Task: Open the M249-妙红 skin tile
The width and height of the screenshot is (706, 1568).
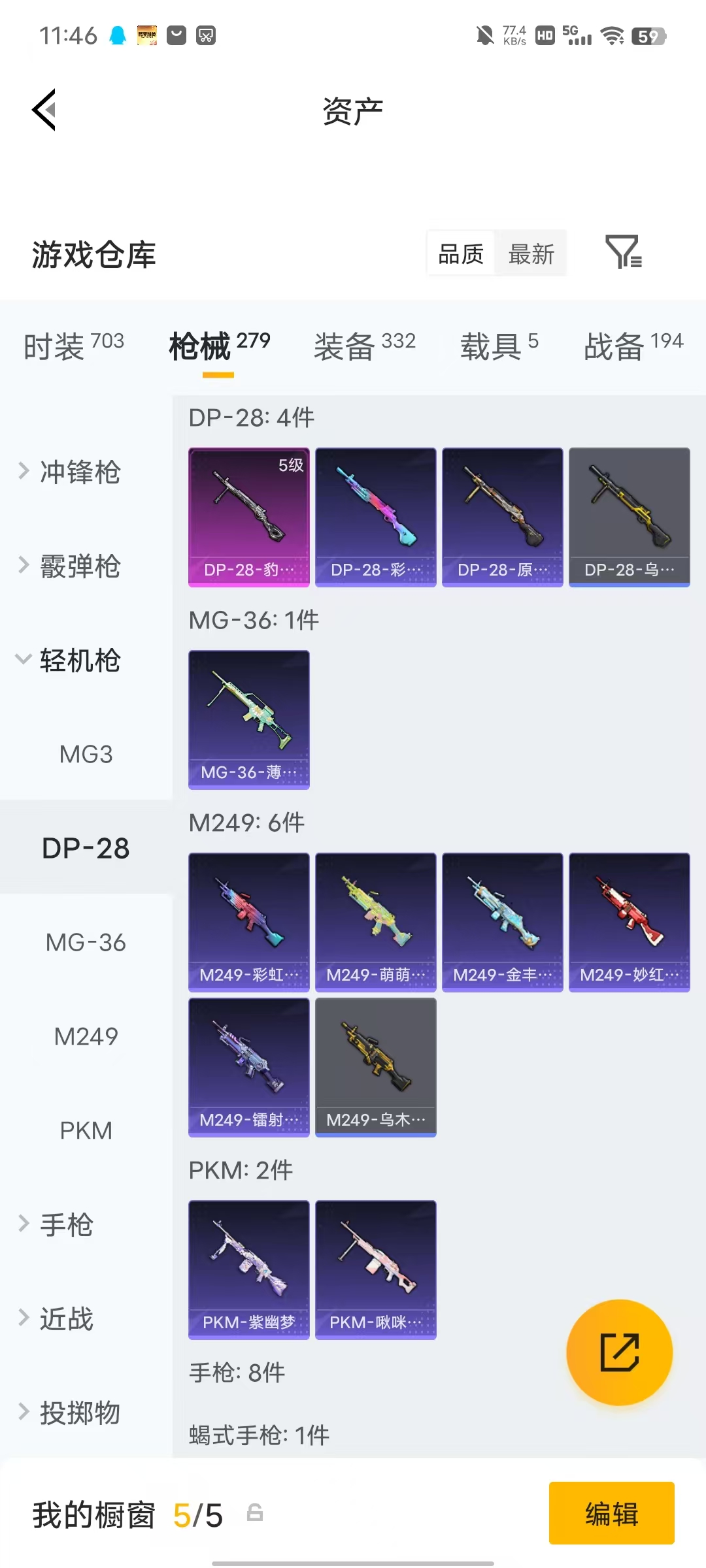Action: 630,922
